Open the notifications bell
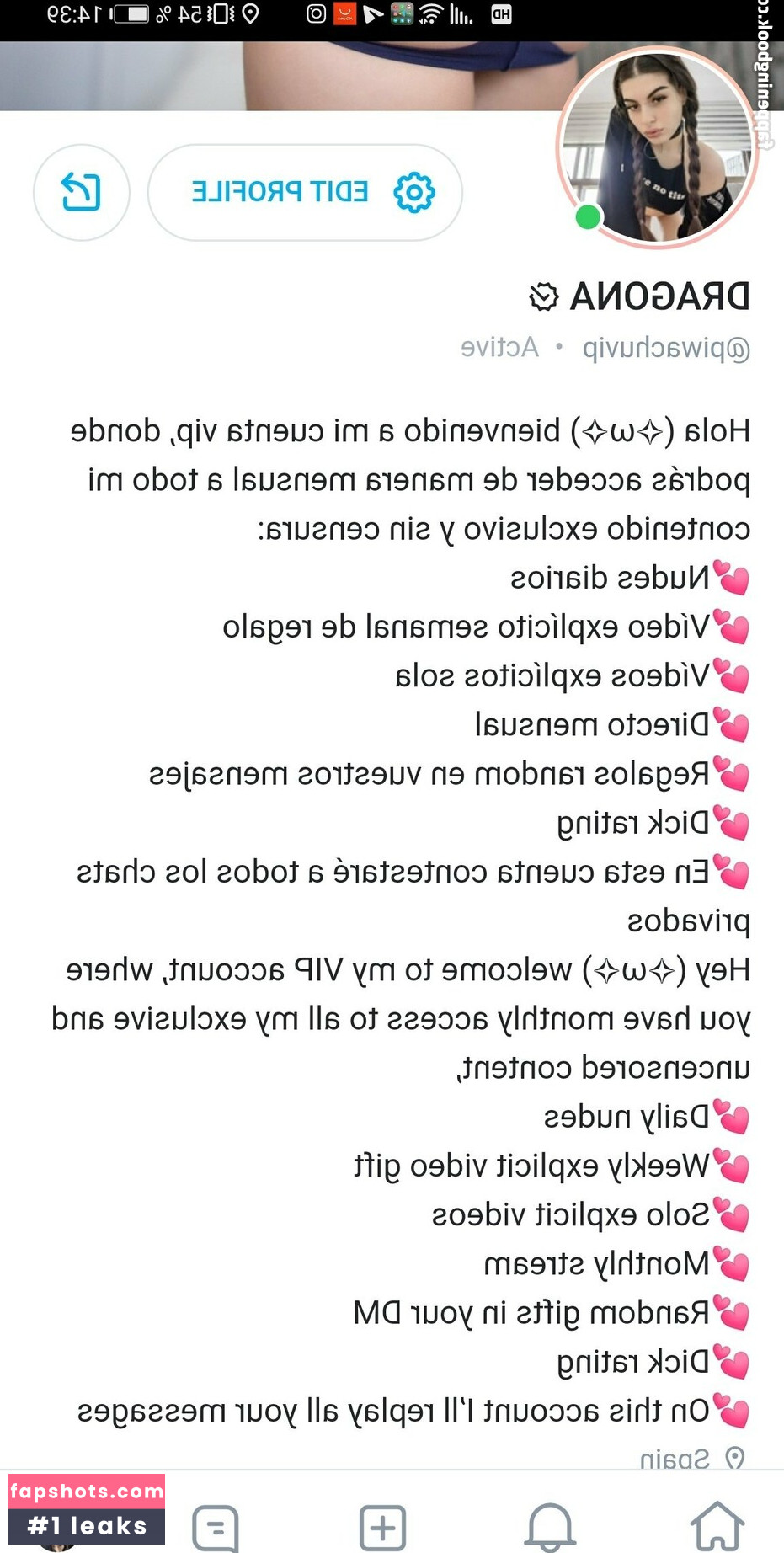This screenshot has height=1553, width=784. click(550, 1526)
